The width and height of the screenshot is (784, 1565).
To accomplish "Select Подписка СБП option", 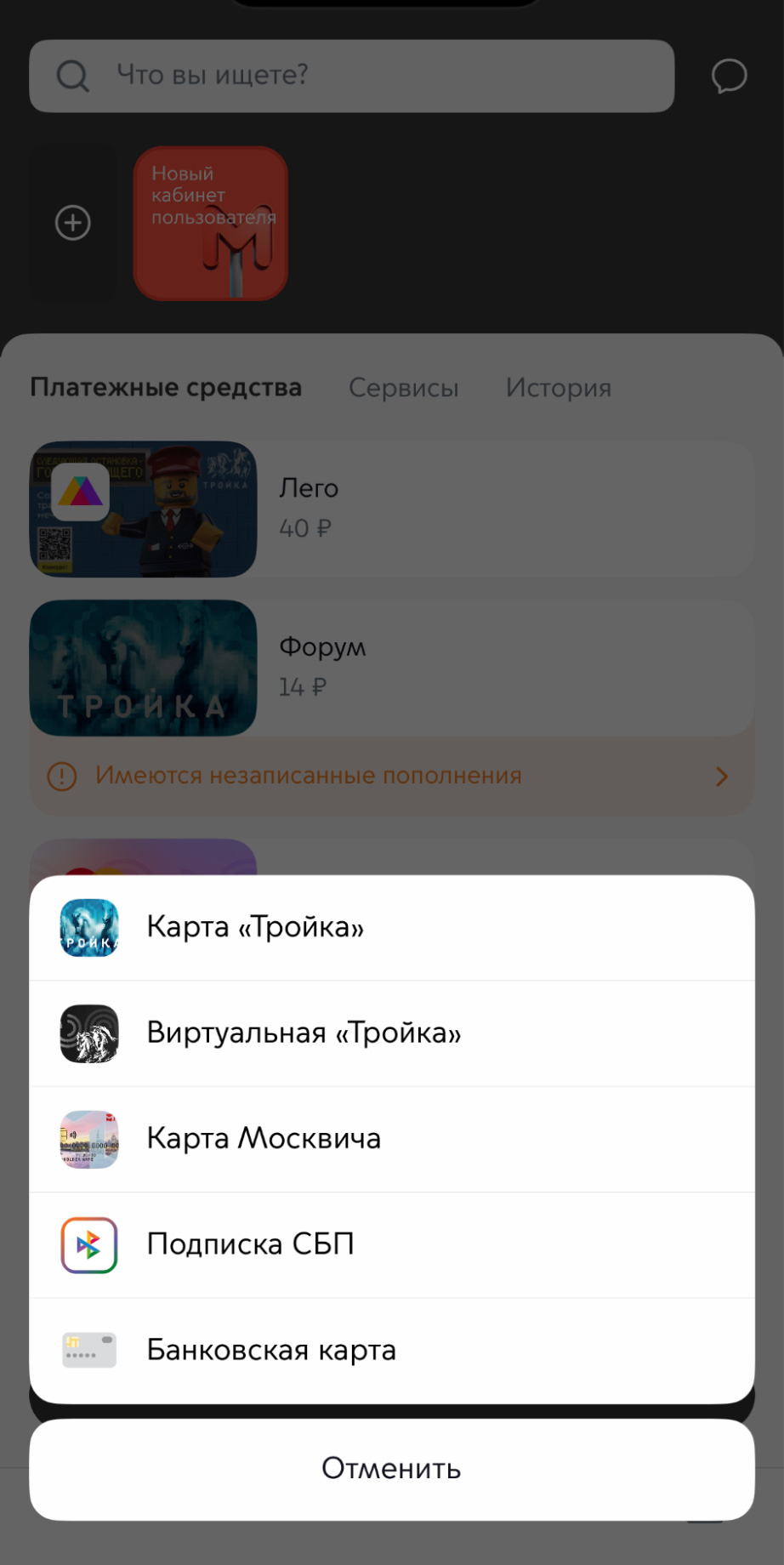I will pos(391,1244).
